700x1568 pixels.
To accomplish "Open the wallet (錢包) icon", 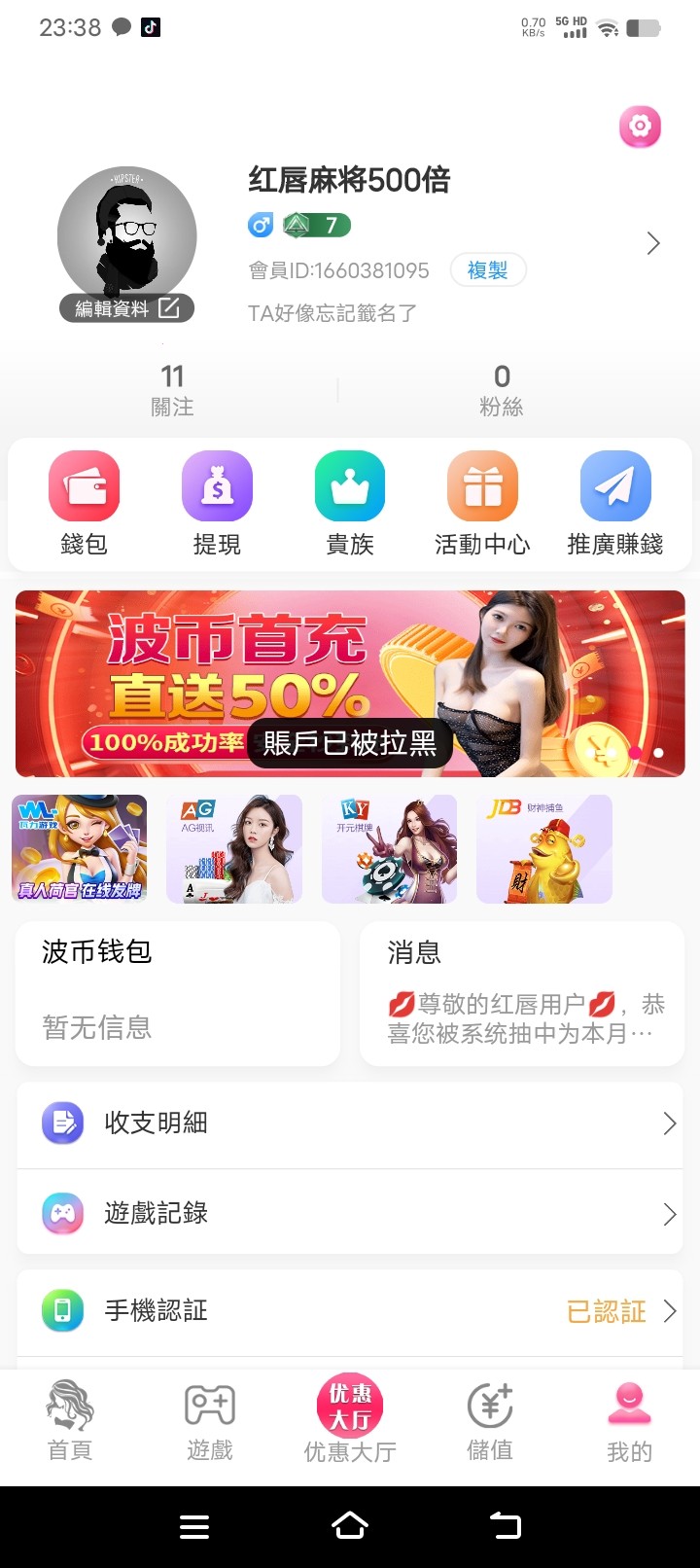I will click(84, 485).
